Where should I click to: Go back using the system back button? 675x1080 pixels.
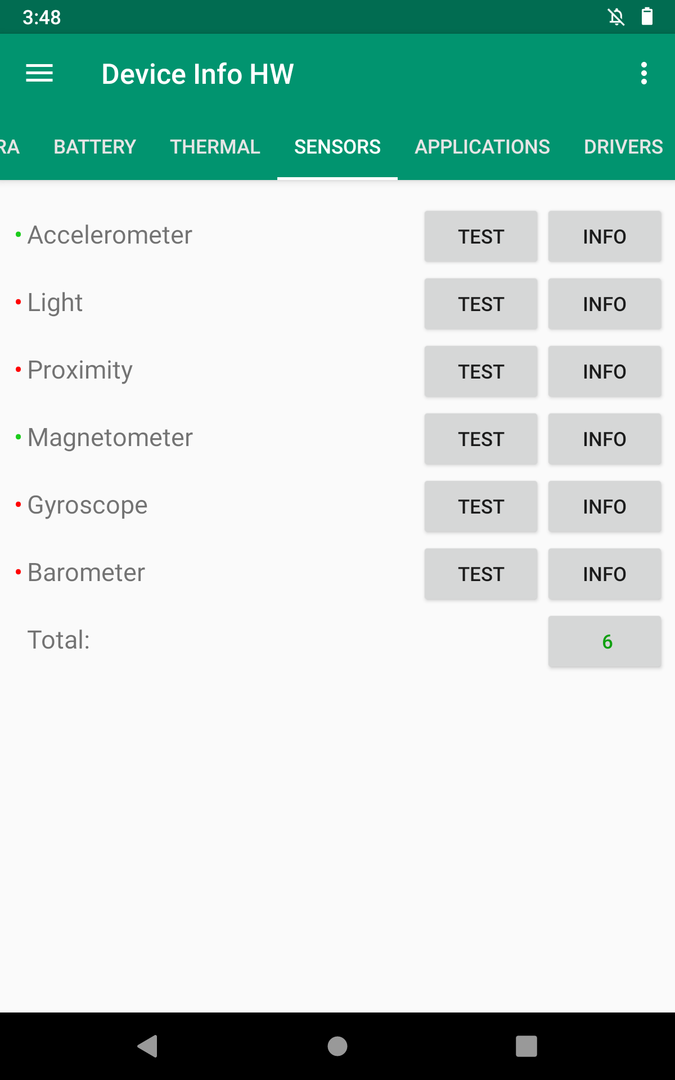147,1046
